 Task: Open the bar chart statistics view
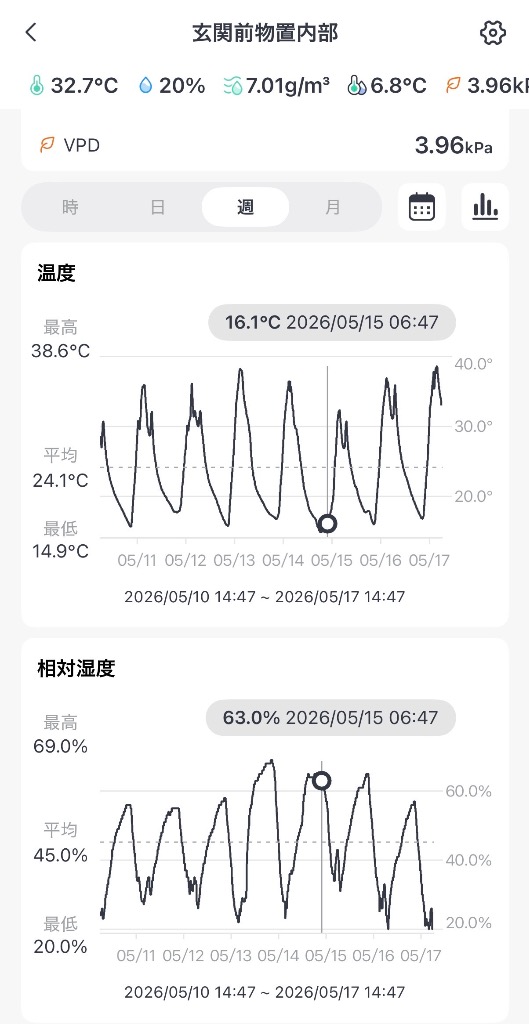(x=485, y=207)
